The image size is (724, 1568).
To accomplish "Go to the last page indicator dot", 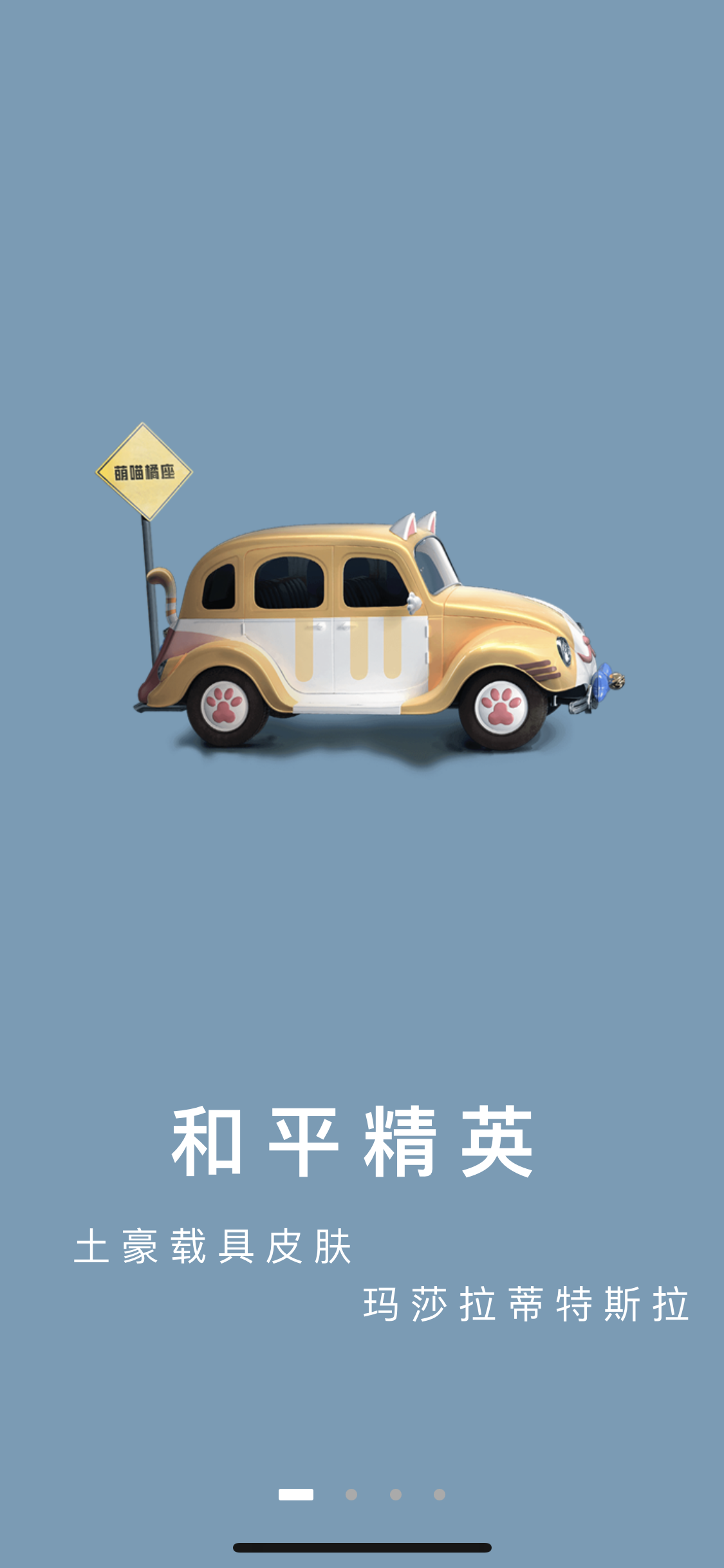I will pyautogui.click(x=440, y=1495).
